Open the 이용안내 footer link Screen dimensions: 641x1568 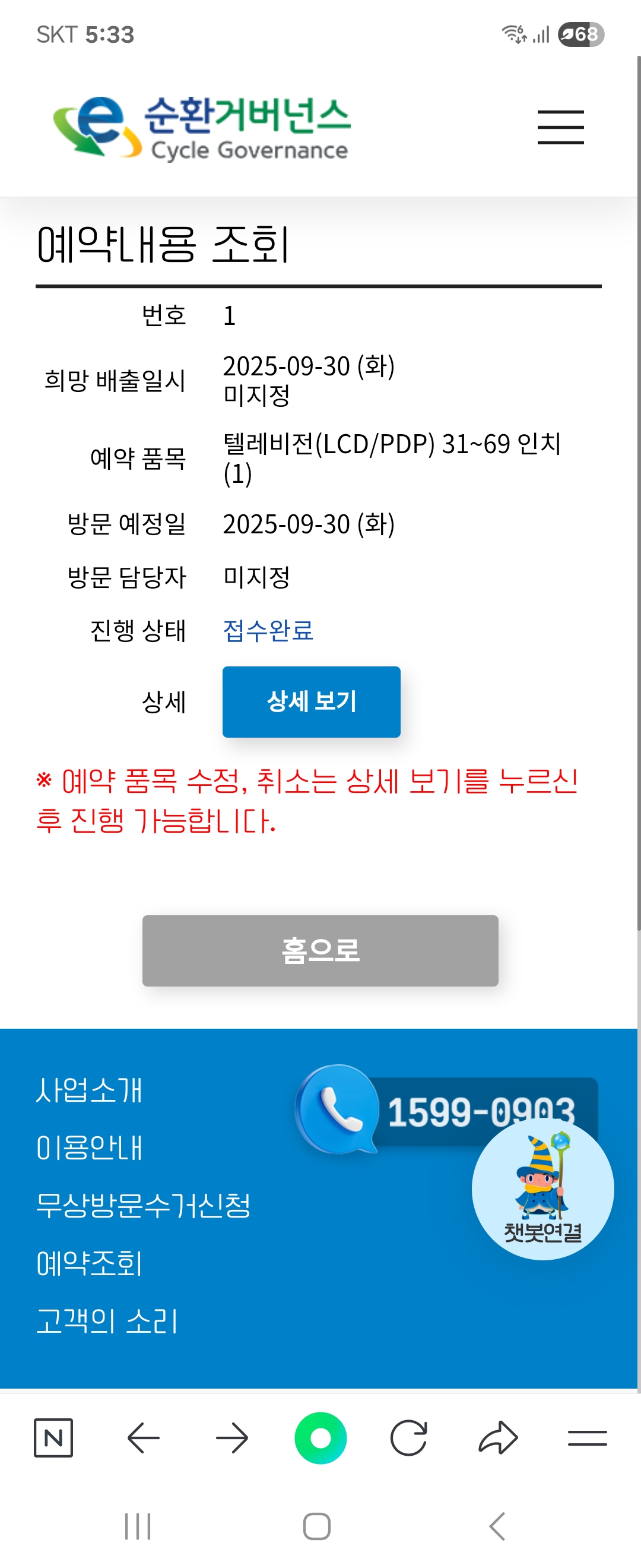pyautogui.click(x=89, y=1148)
